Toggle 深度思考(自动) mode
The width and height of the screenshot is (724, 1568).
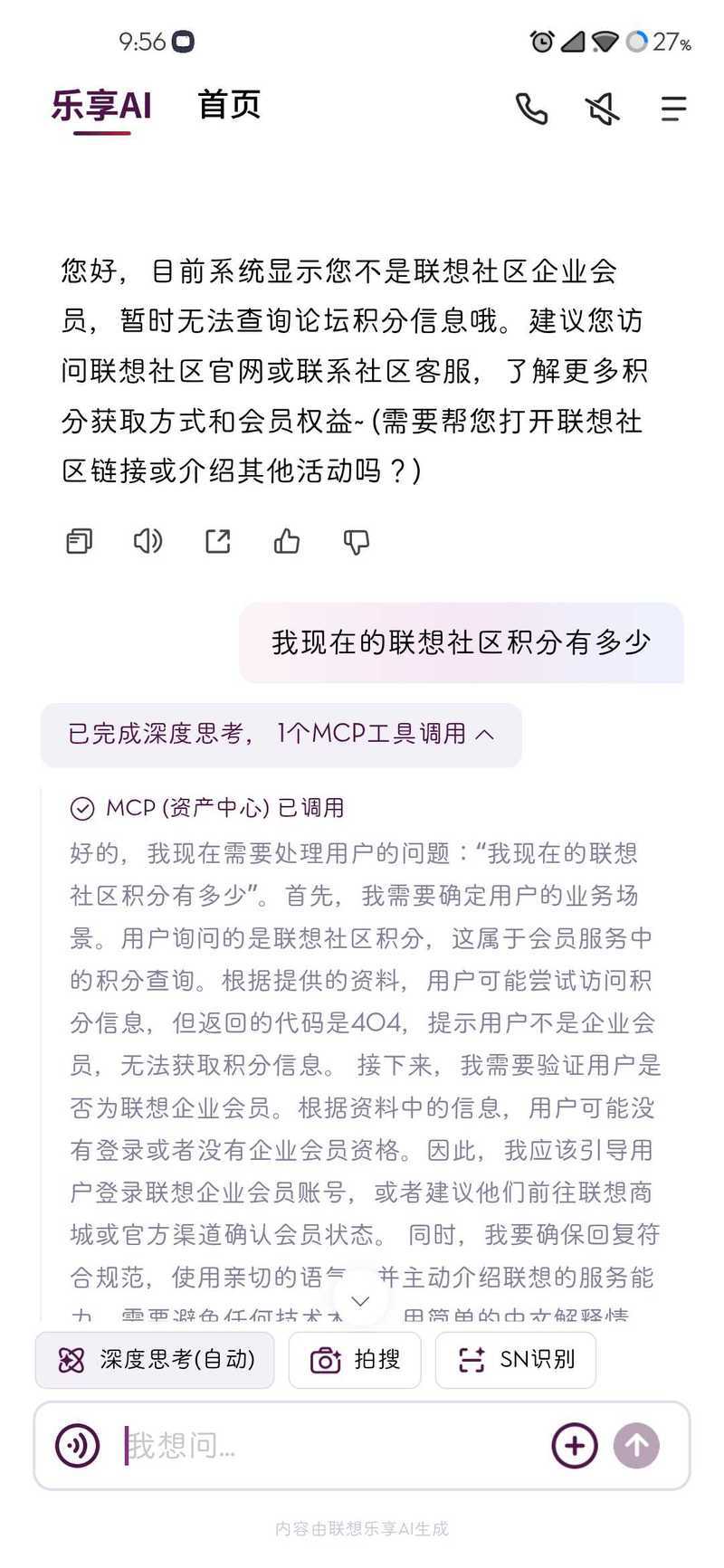coord(155,1359)
